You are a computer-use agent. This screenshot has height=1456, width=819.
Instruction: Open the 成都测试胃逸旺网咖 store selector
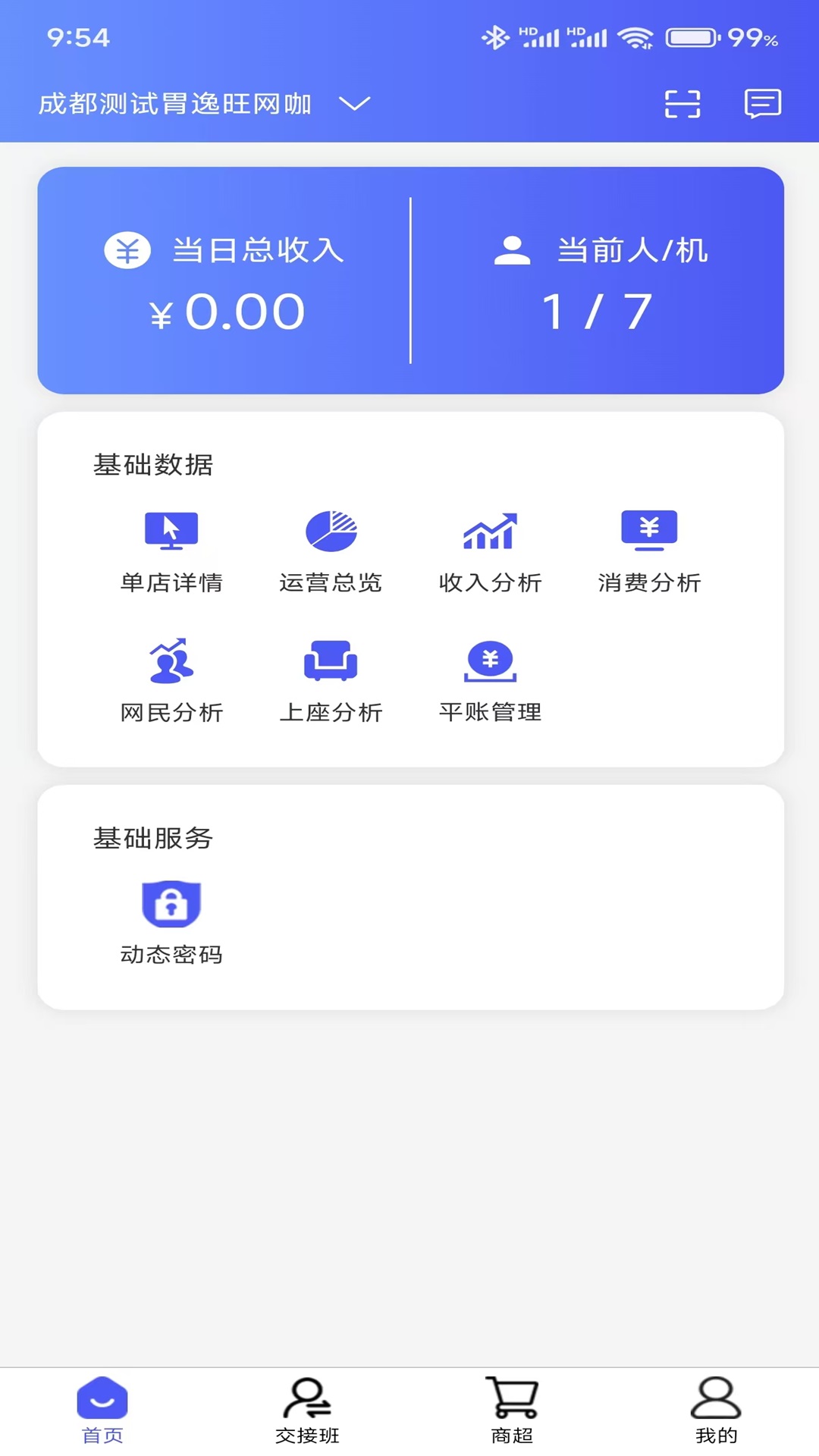[173, 105]
